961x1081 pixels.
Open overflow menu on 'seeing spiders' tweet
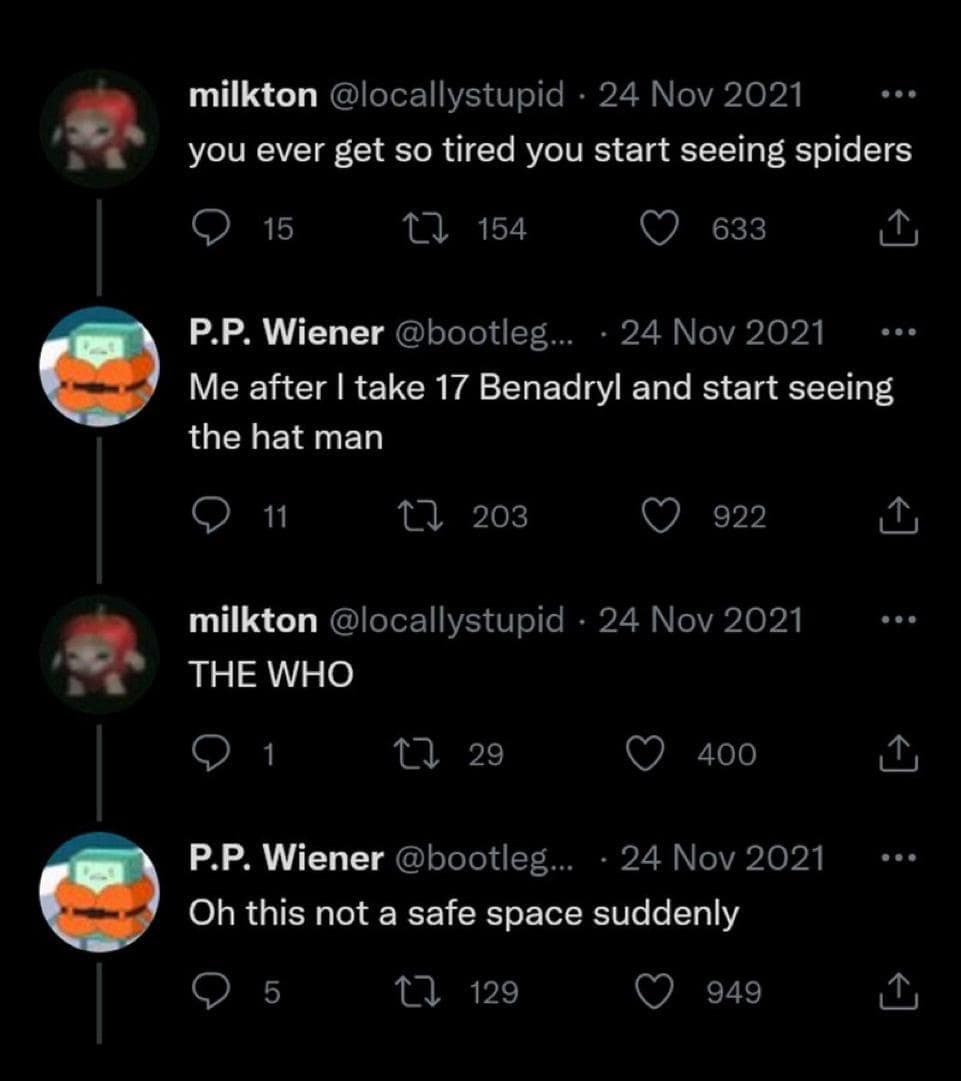pos(897,95)
